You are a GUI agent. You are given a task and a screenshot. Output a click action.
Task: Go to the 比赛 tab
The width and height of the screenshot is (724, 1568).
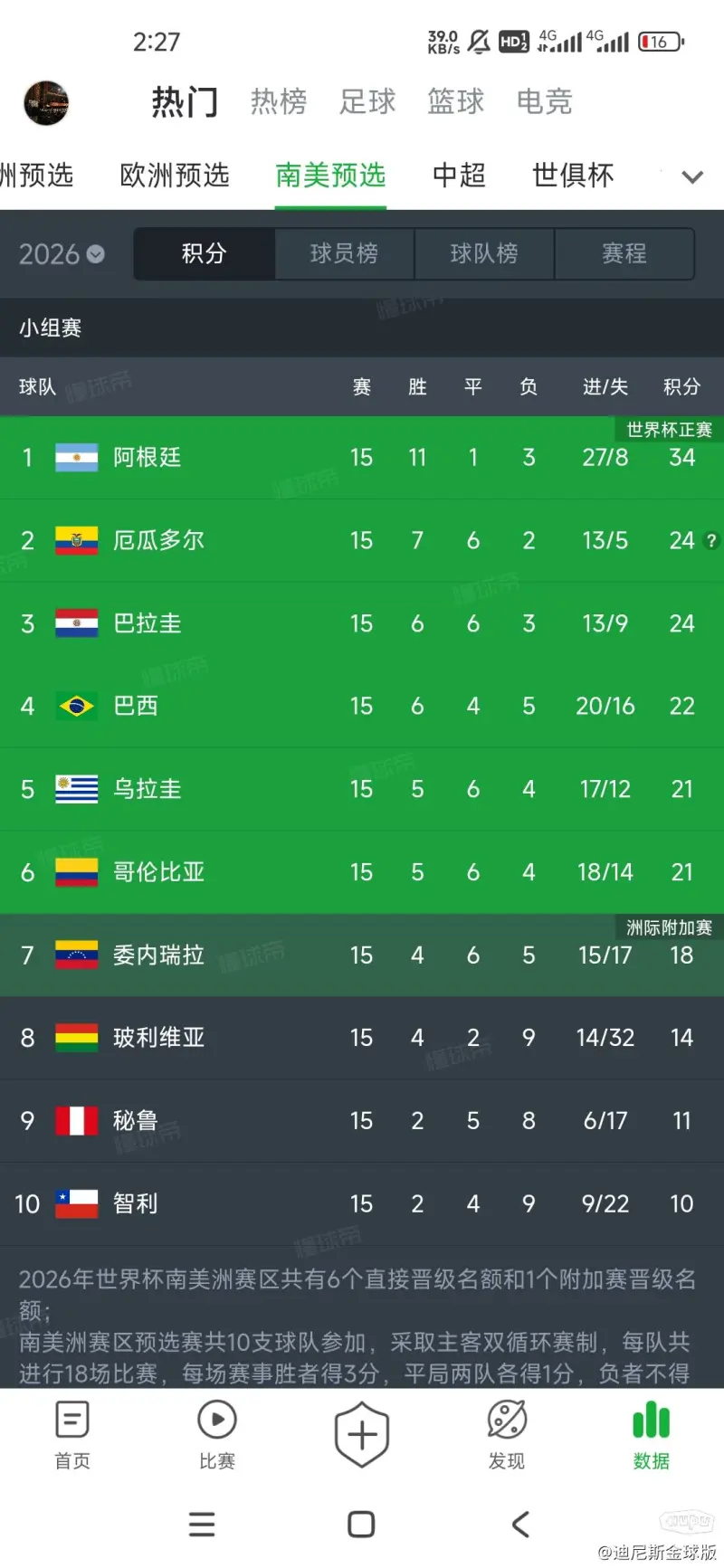click(217, 1435)
